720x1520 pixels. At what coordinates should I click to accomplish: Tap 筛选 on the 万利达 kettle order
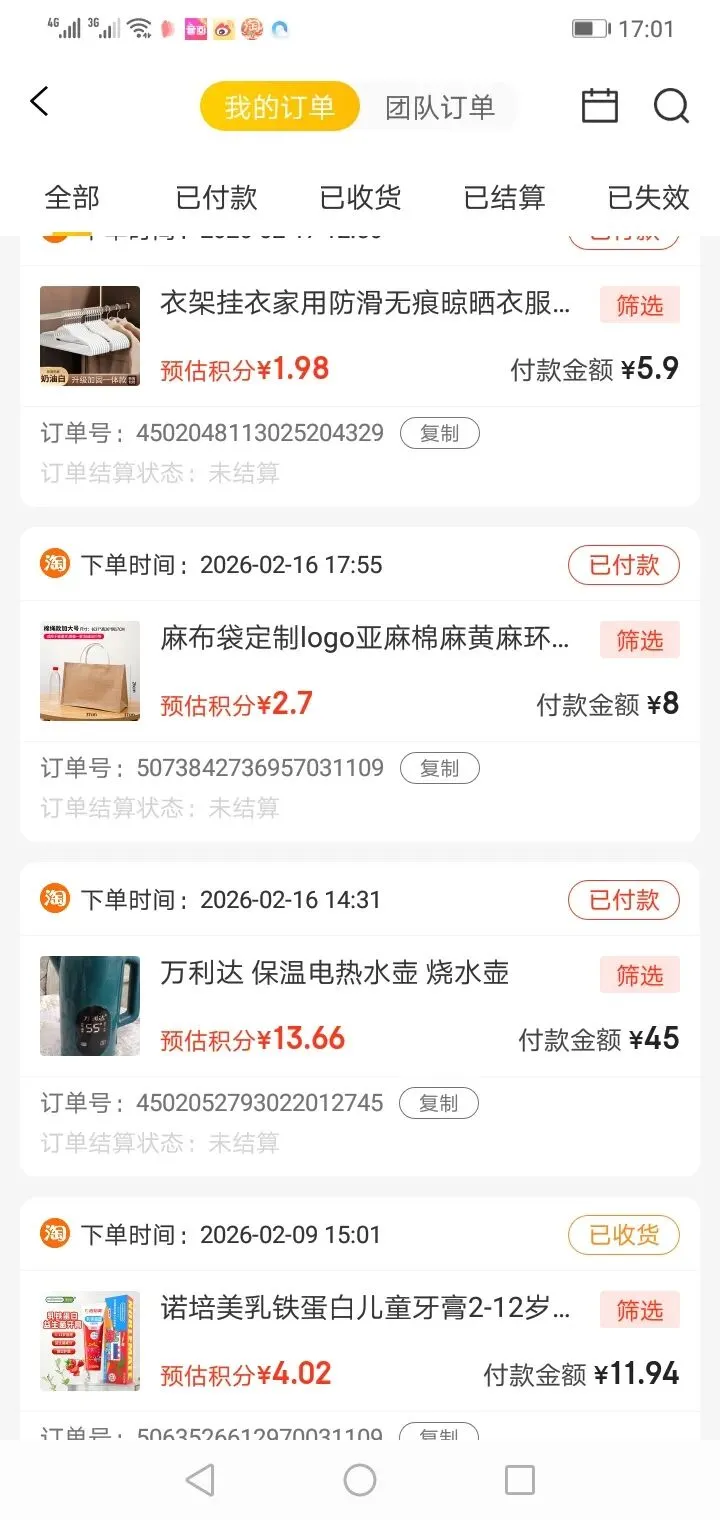tap(639, 975)
